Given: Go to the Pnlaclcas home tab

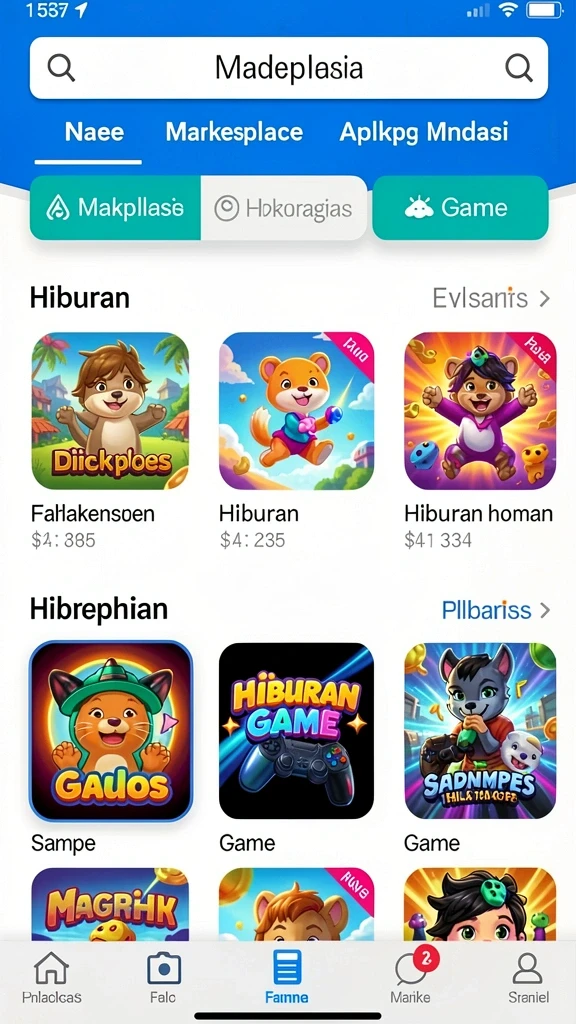Looking at the screenshot, I should point(52,977).
